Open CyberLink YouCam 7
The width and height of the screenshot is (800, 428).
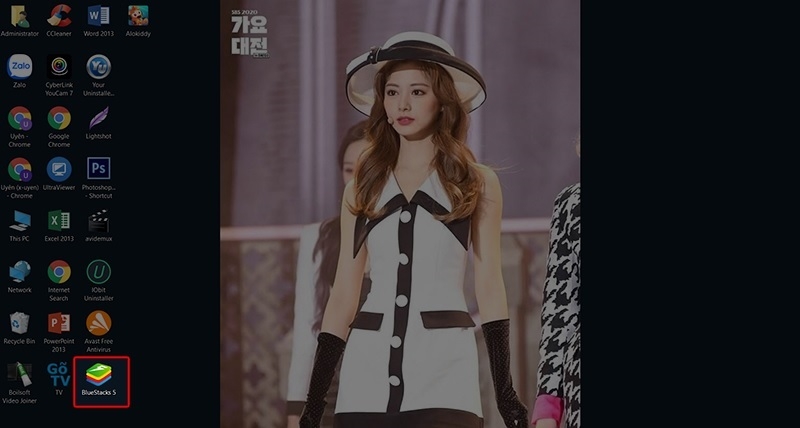pyautogui.click(x=59, y=67)
